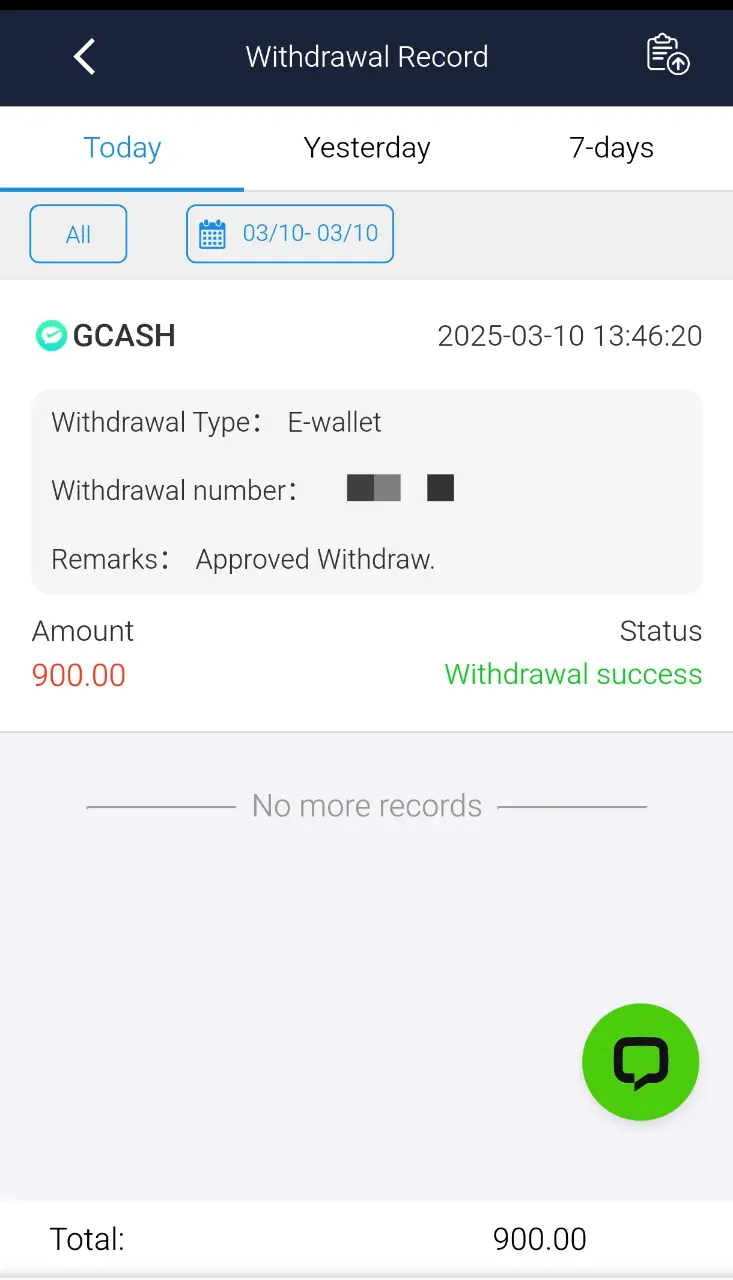The height and width of the screenshot is (1280, 733).
Task: Select the Today tab
Action: pyautogui.click(x=122, y=148)
